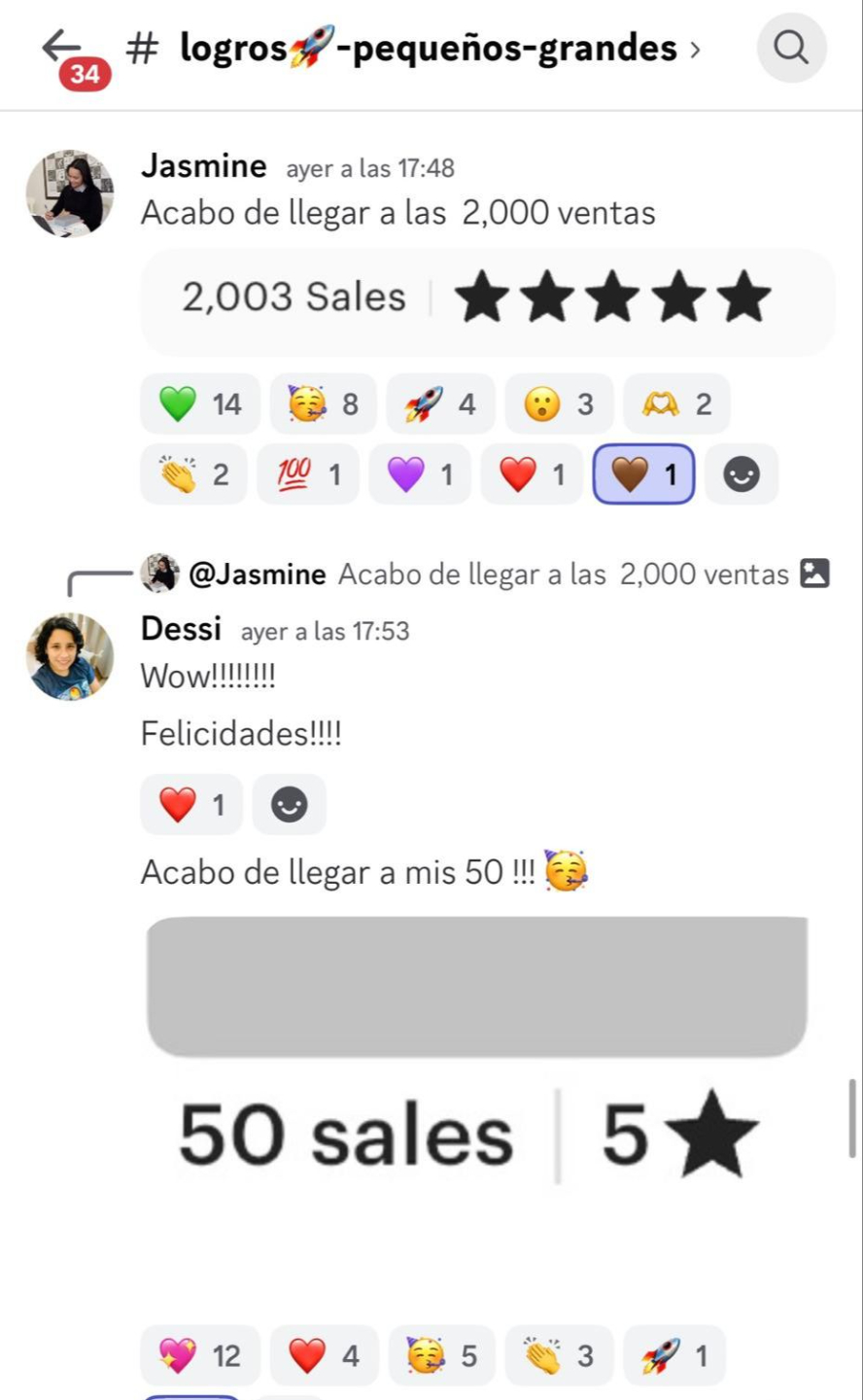
Task: Remove the selected brown heart reaction
Action: click(x=643, y=474)
